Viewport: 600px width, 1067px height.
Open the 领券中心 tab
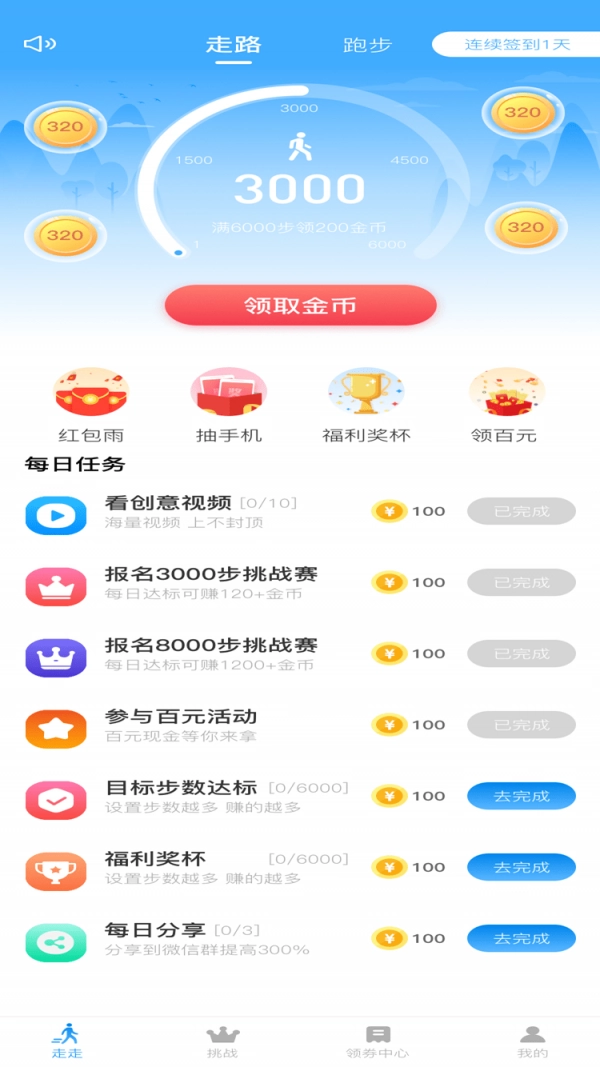(377, 1041)
